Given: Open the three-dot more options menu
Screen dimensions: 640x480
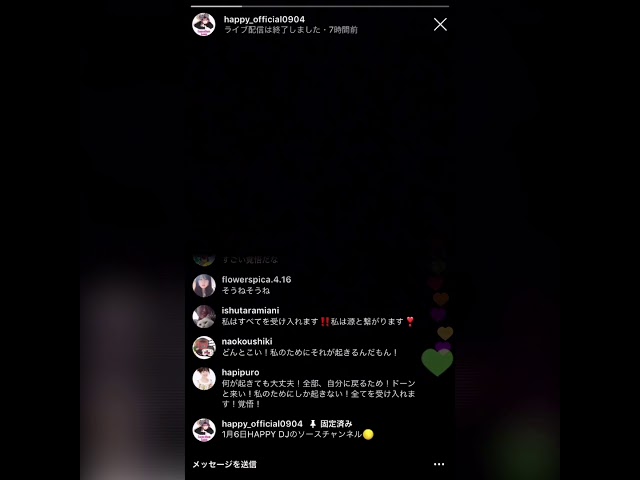Looking at the screenshot, I should pos(438,464).
